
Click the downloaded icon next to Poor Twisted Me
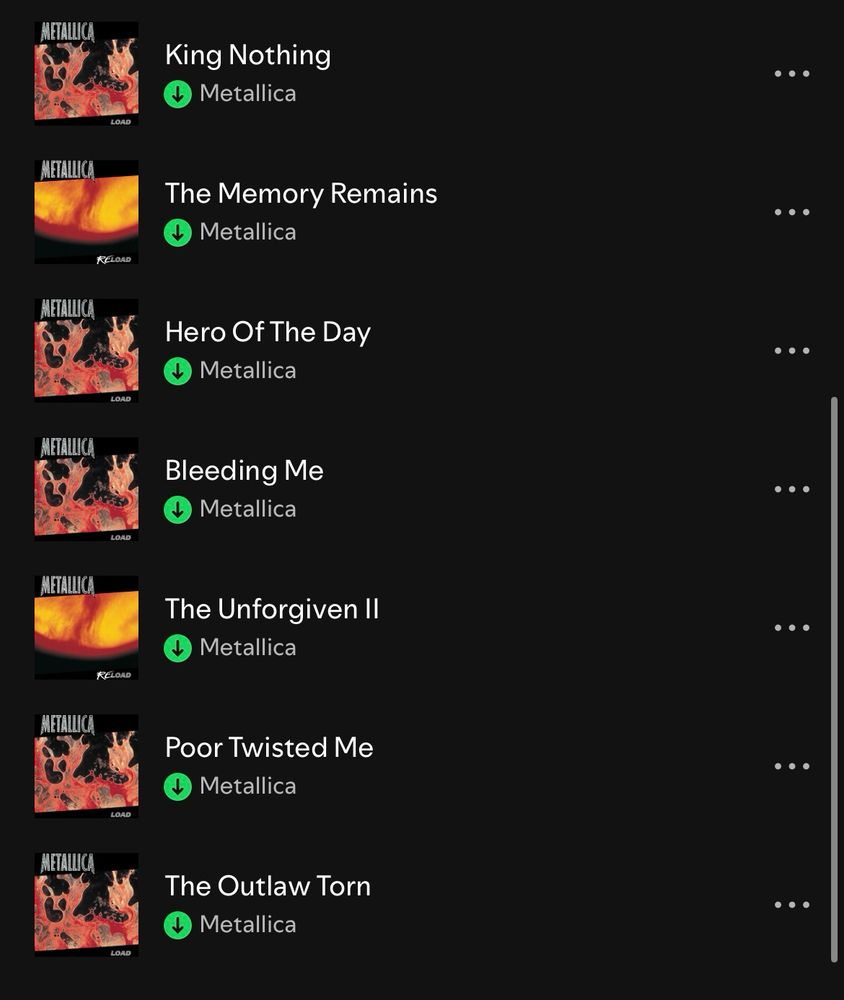tap(178, 787)
